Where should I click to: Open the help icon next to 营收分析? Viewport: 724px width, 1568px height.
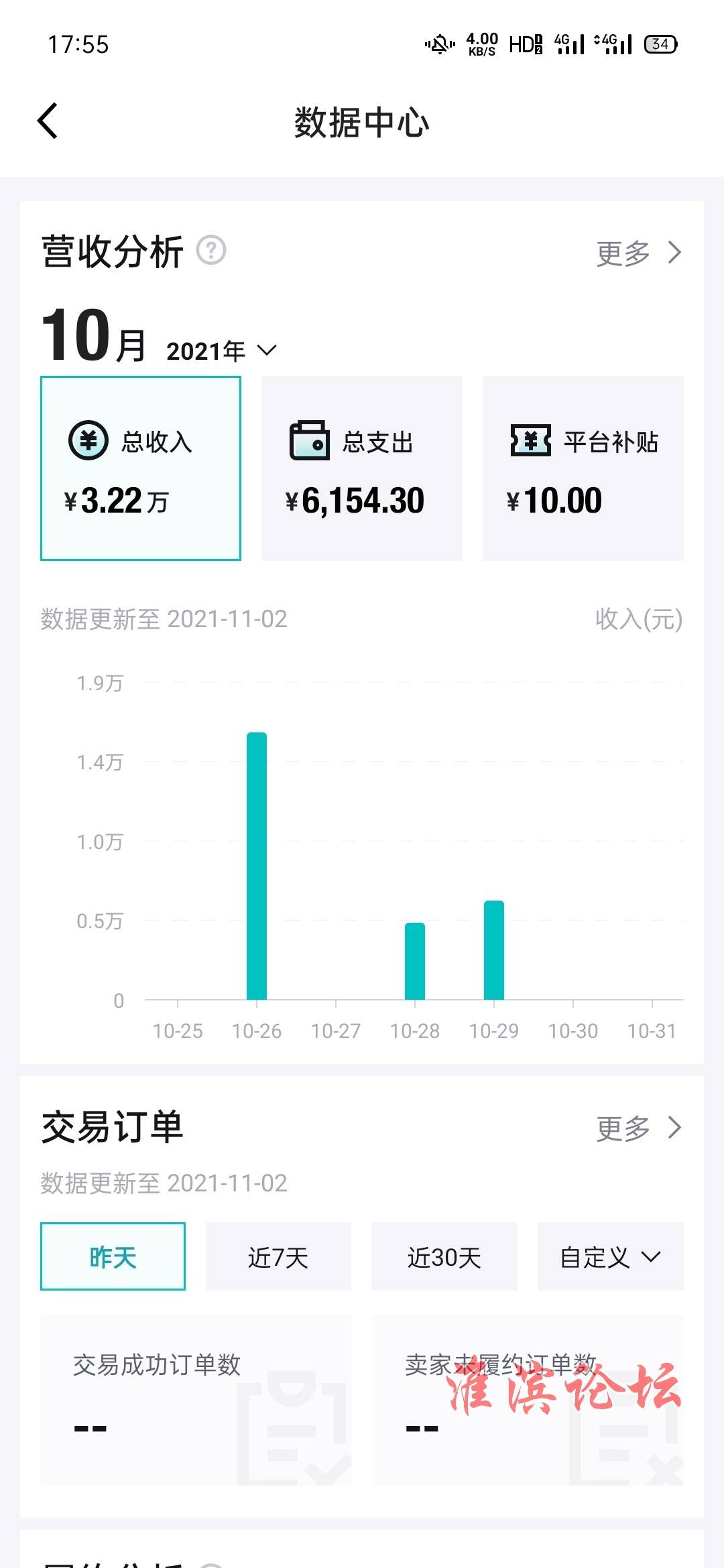pyautogui.click(x=211, y=251)
